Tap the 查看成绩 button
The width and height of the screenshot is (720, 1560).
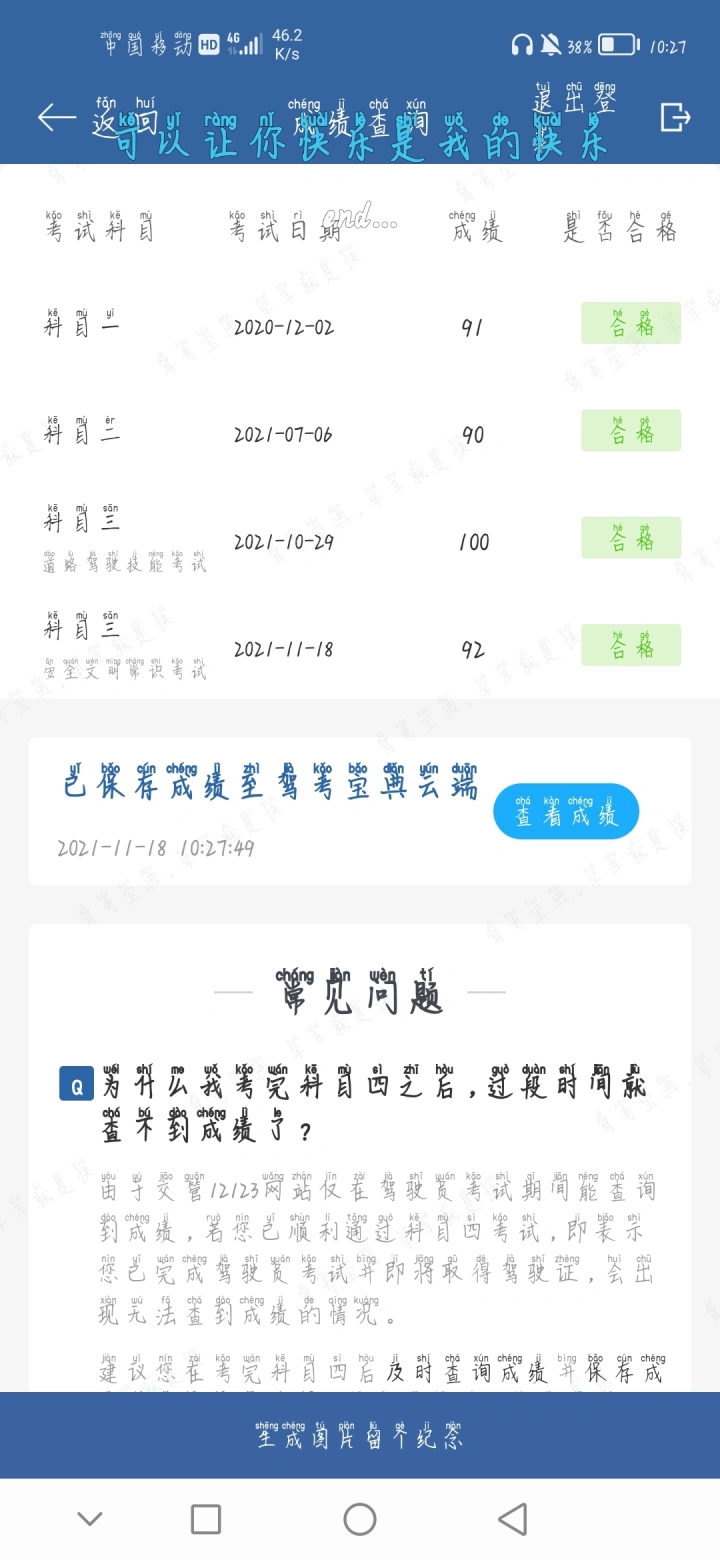(x=566, y=811)
